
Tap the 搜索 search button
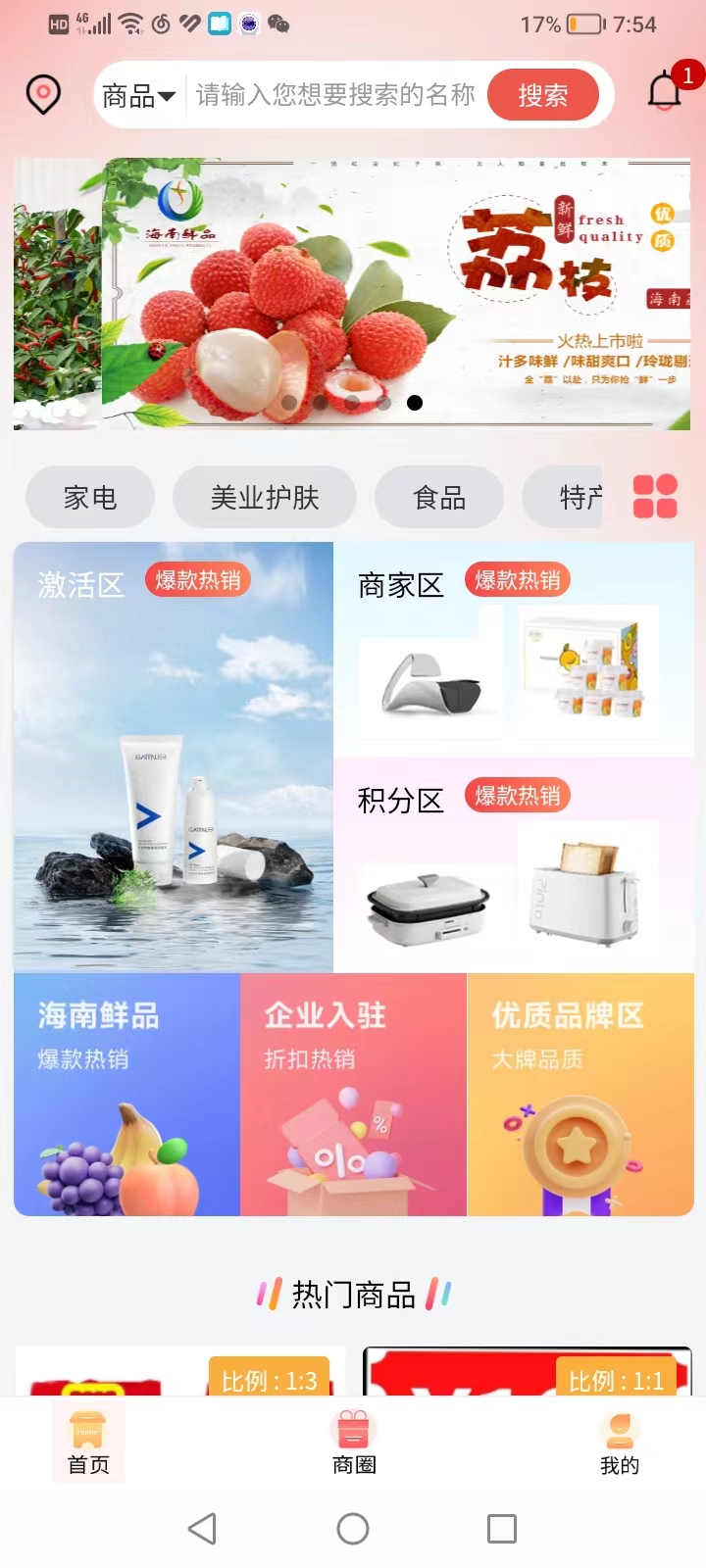(x=544, y=94)
